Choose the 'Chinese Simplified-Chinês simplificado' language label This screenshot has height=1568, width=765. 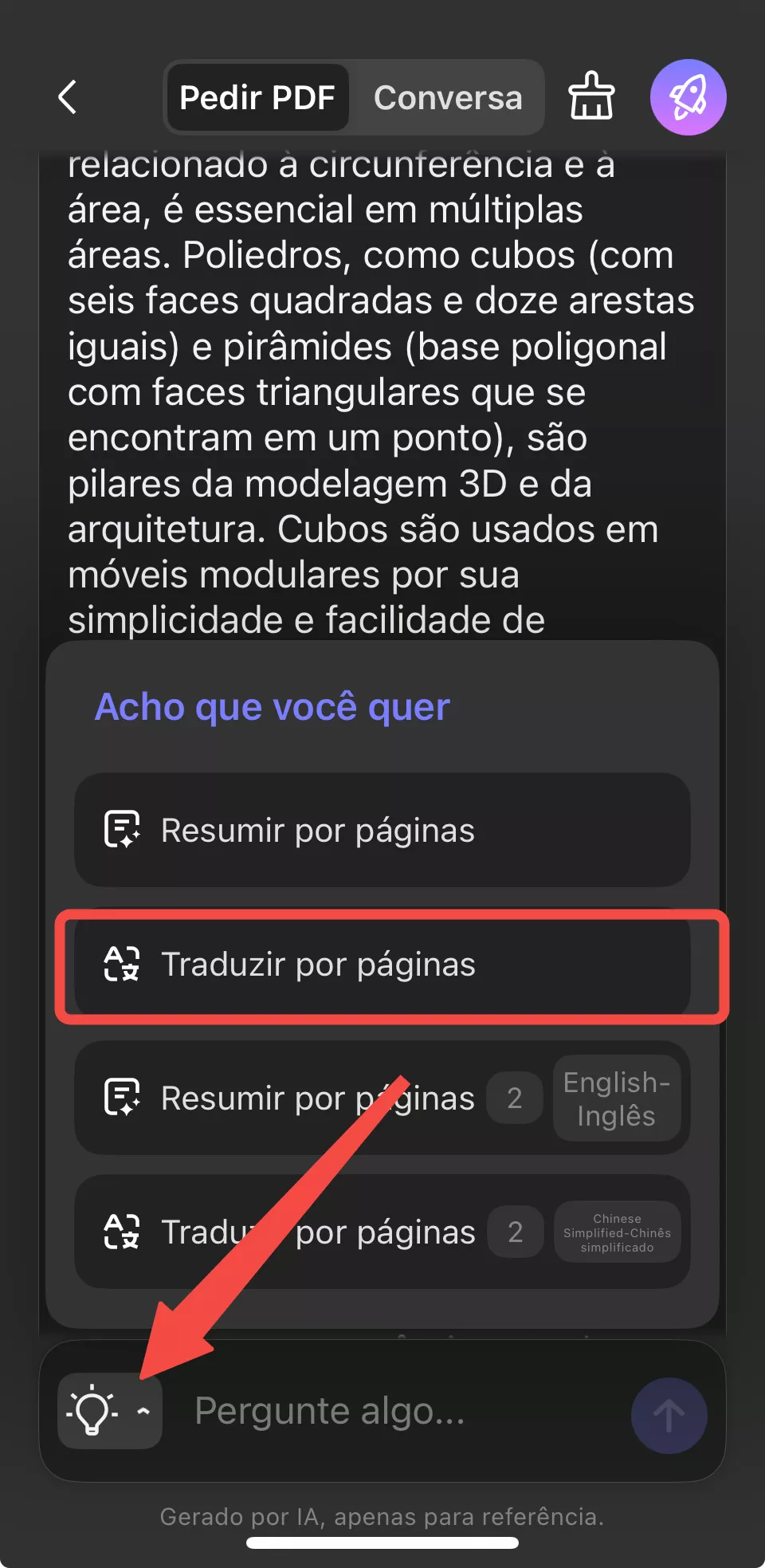coord(617,1232)
